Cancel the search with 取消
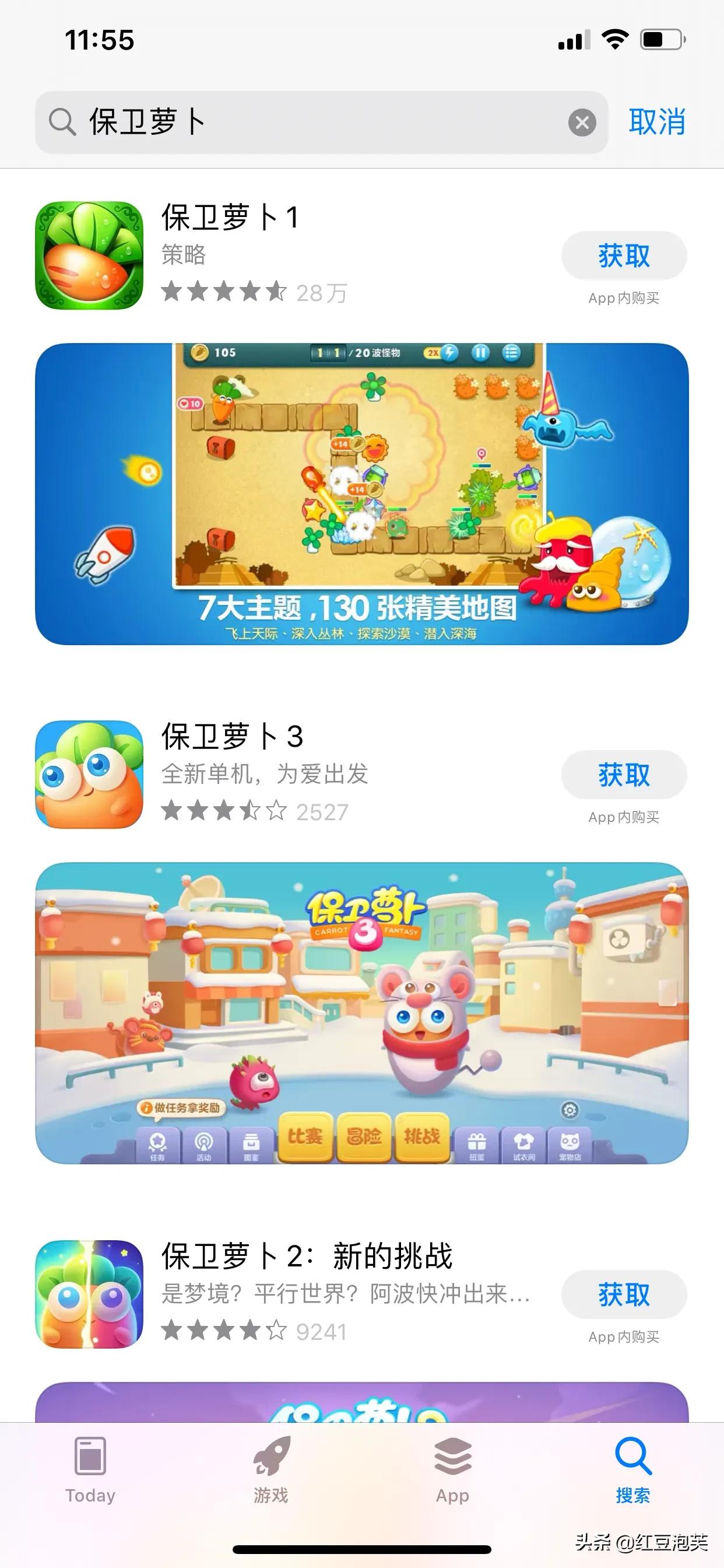This screenshot has height=1568, width=724. click(x=657, y=123)
